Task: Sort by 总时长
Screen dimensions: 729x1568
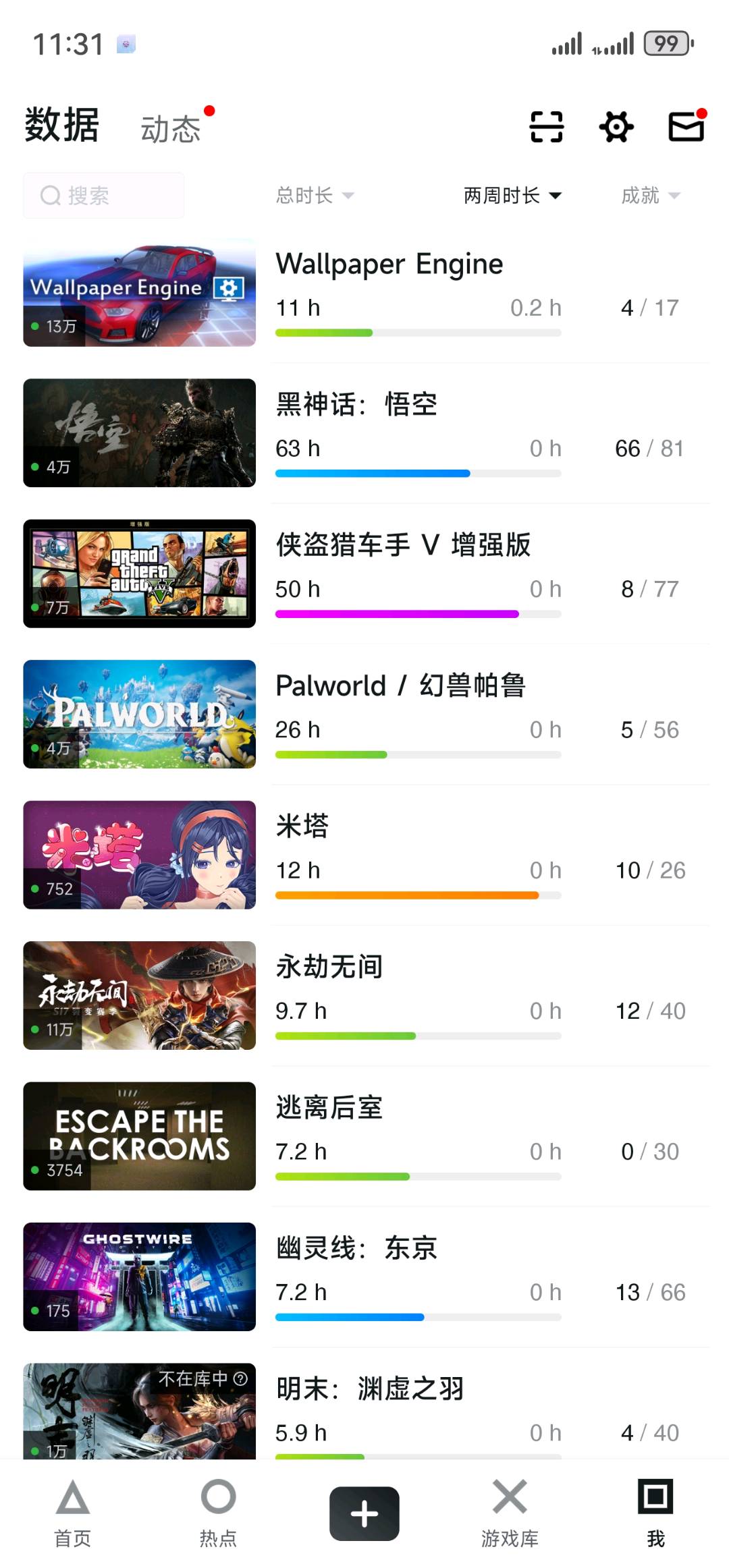Action: pos(314,196)
